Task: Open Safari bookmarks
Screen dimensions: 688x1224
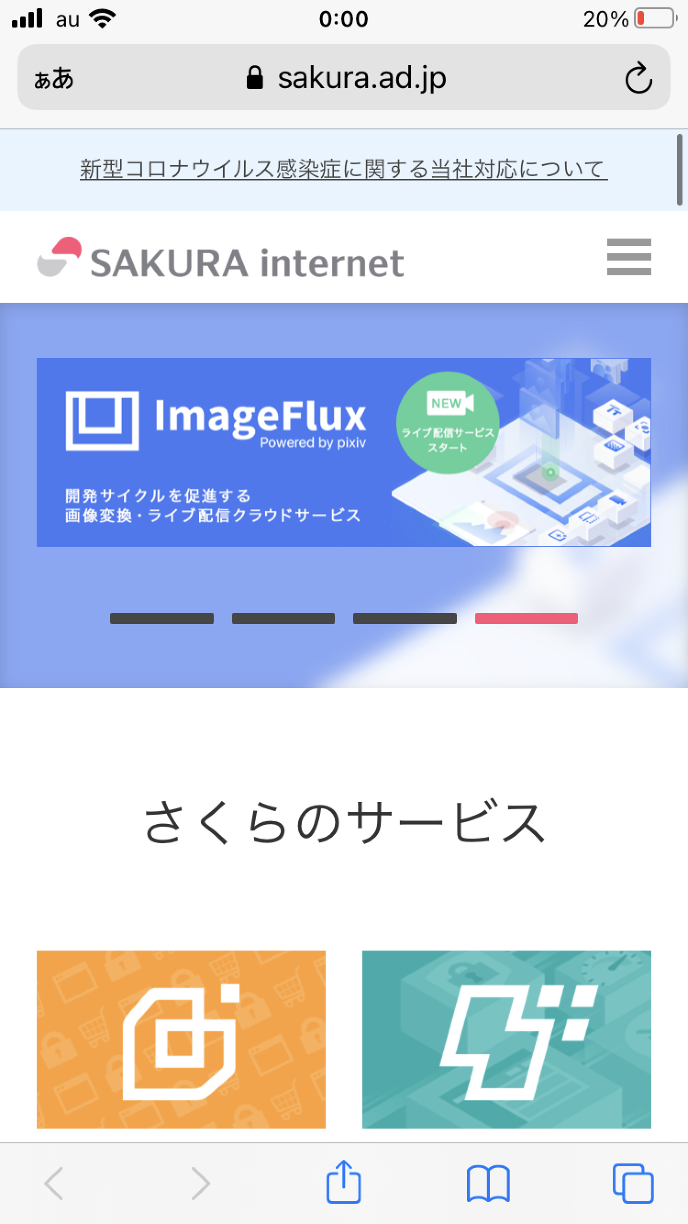Action: (488, 1184)
